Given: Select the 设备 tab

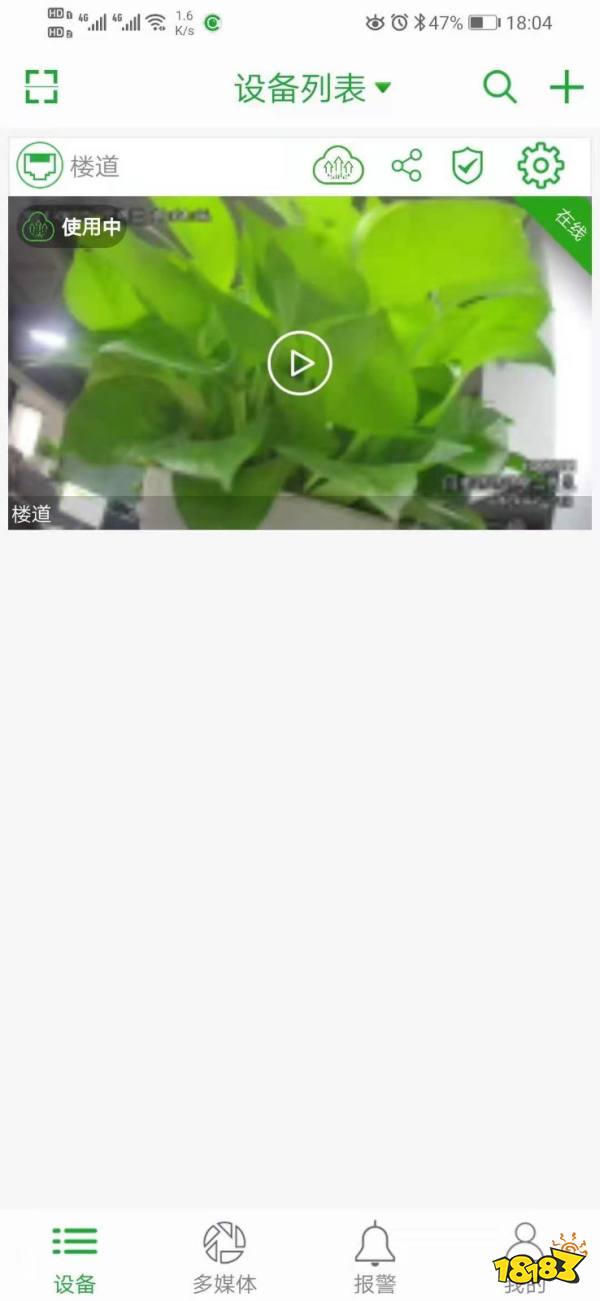Looking at the screenshot, I should (x=75, y=1258).
